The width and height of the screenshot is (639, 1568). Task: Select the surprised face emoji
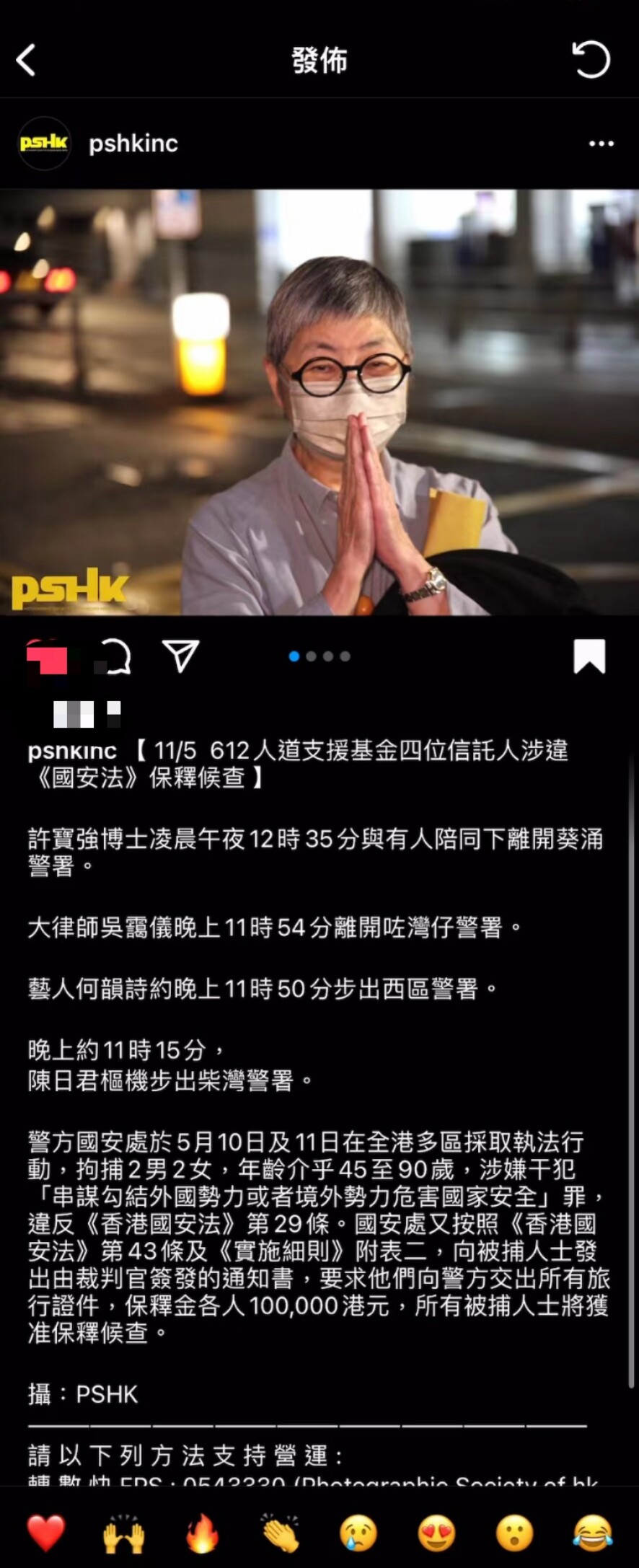(x=514, y=1533)
